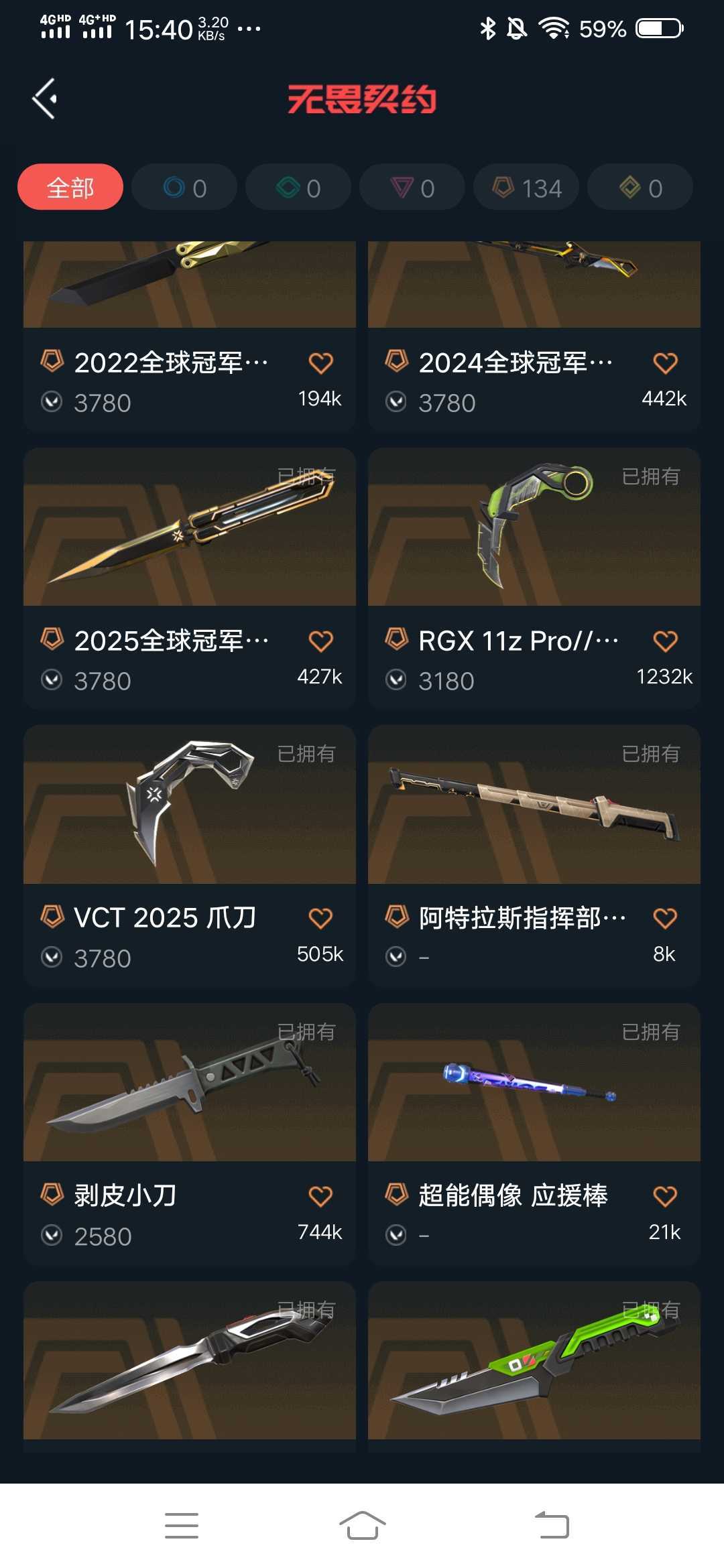Viewport: 724px width, 1568px height.
Task: Go to the system home screen
Action: click(362, 1526)
